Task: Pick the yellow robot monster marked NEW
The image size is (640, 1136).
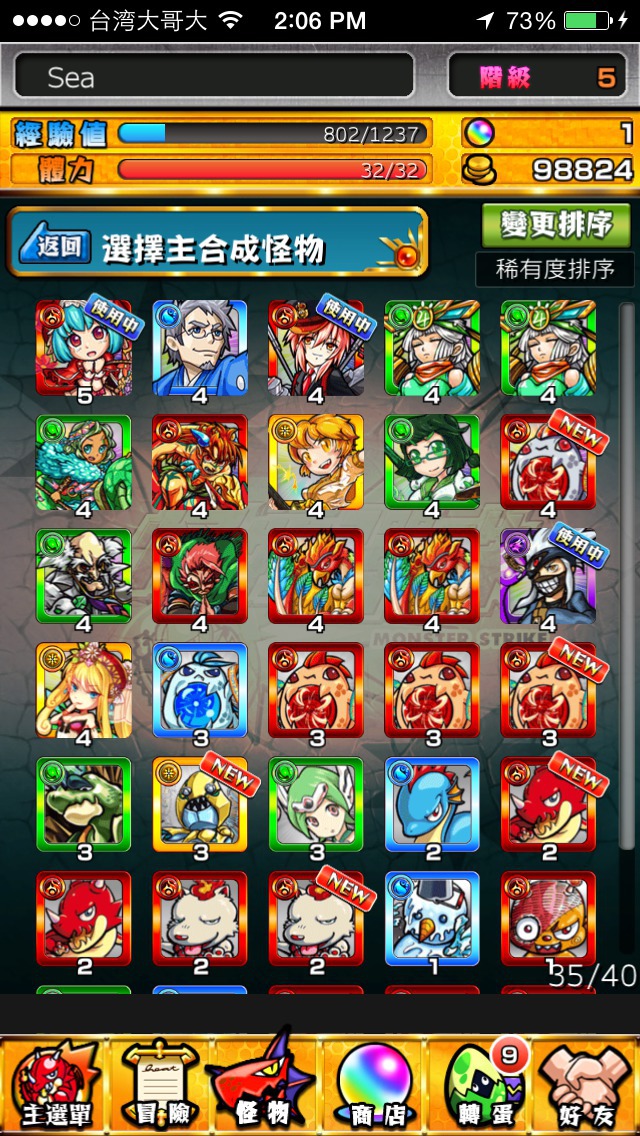Action: coord(199,806)
